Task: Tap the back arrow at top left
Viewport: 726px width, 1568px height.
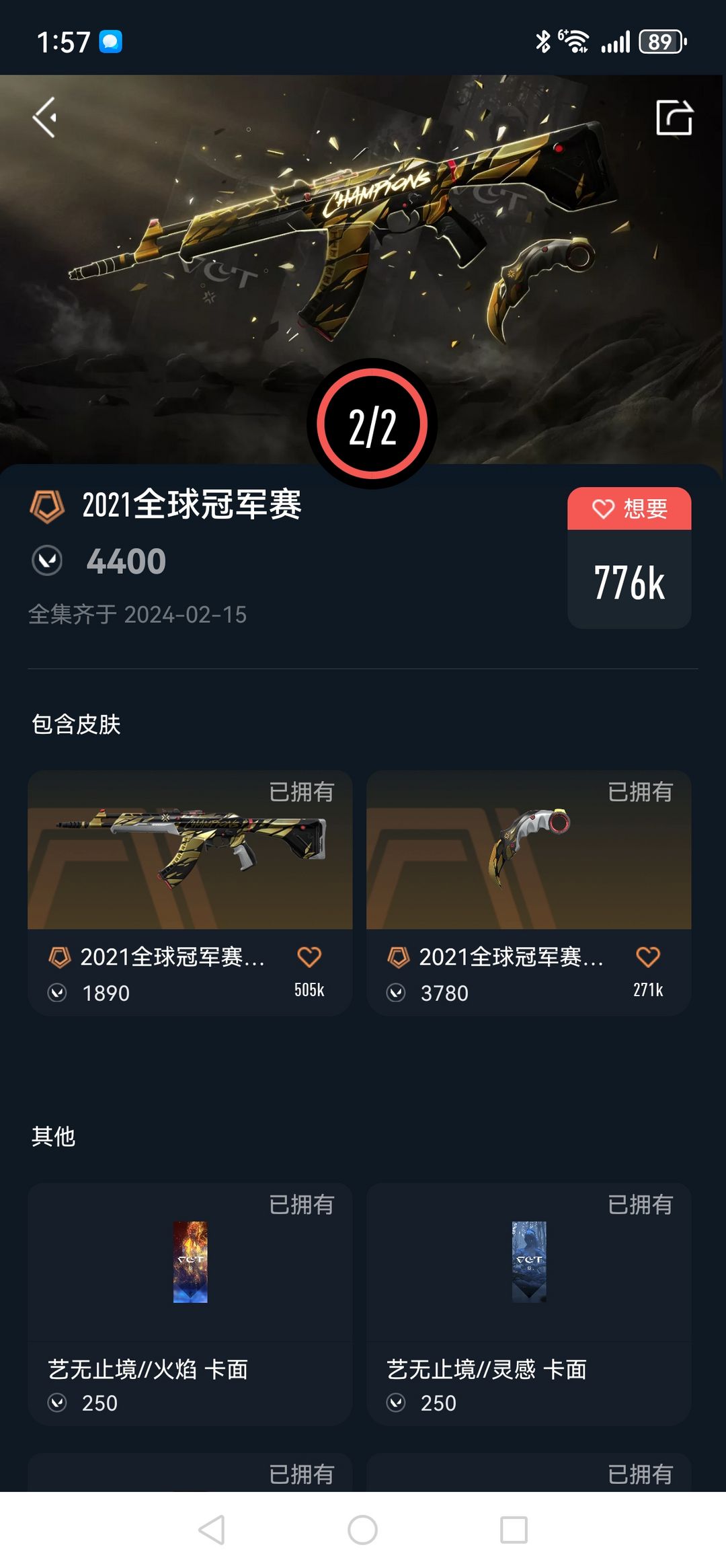Action: [44, 119]
